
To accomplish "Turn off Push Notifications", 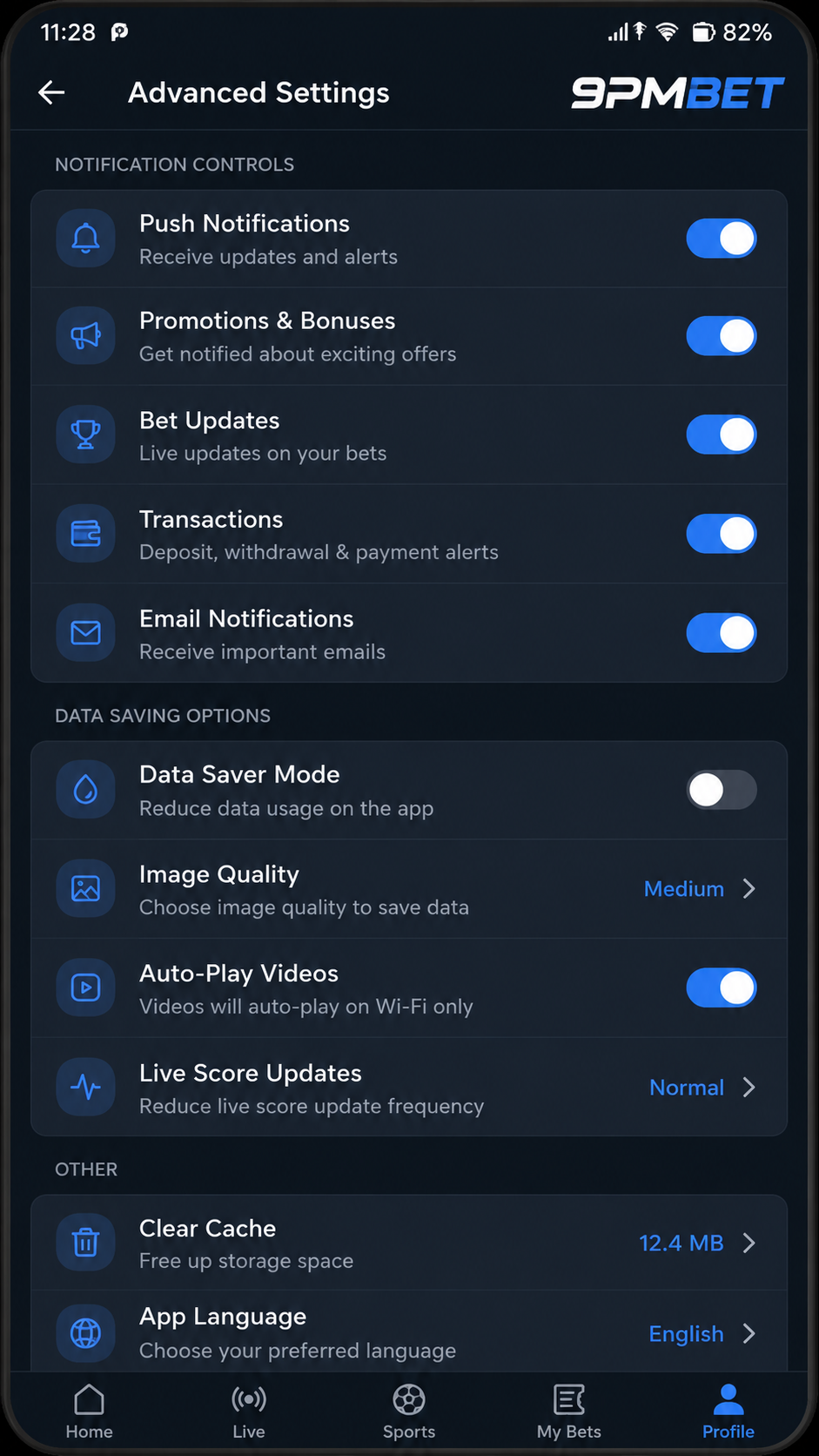I will coord(721,239).
